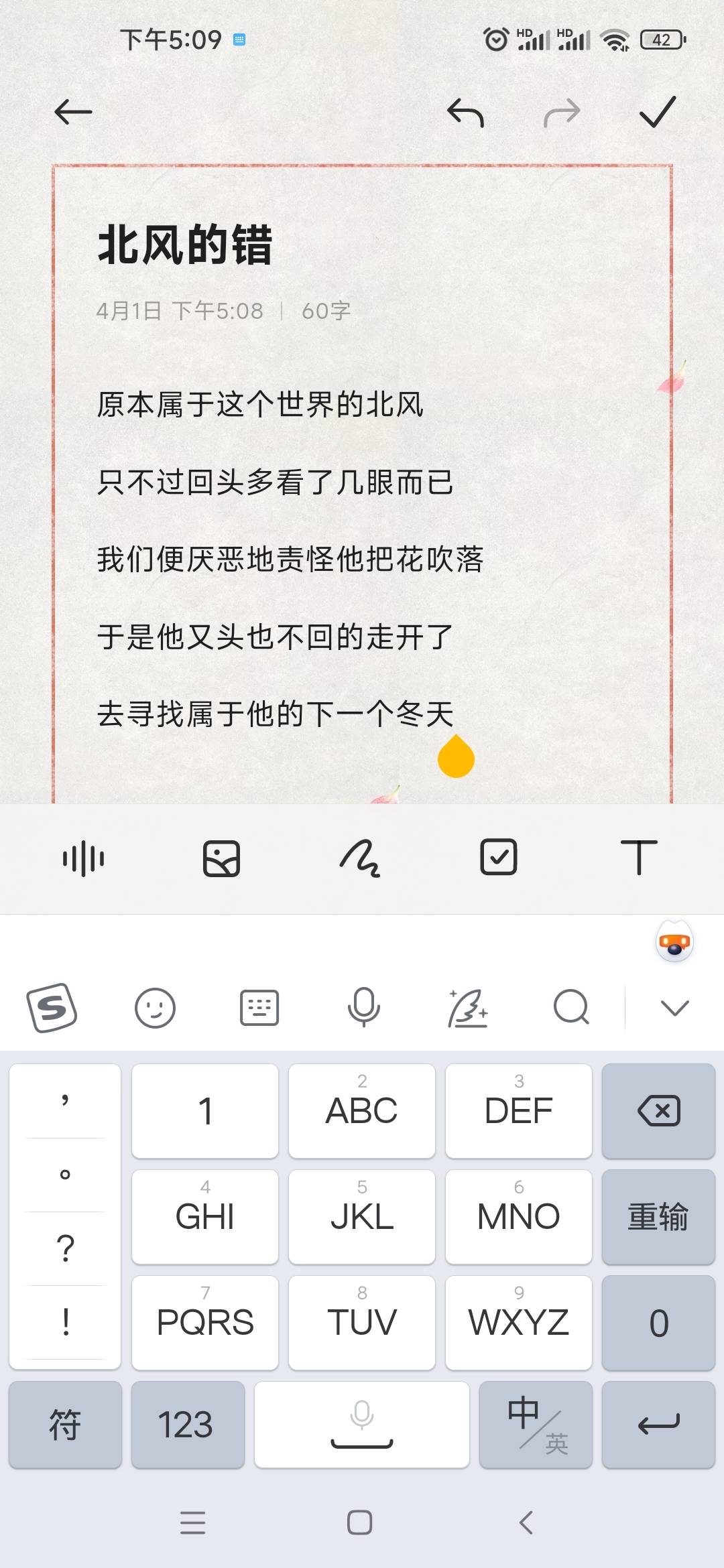Screen dimensions: 724x1568
Task: Open the emoji panel
Action: point(155,1008)
